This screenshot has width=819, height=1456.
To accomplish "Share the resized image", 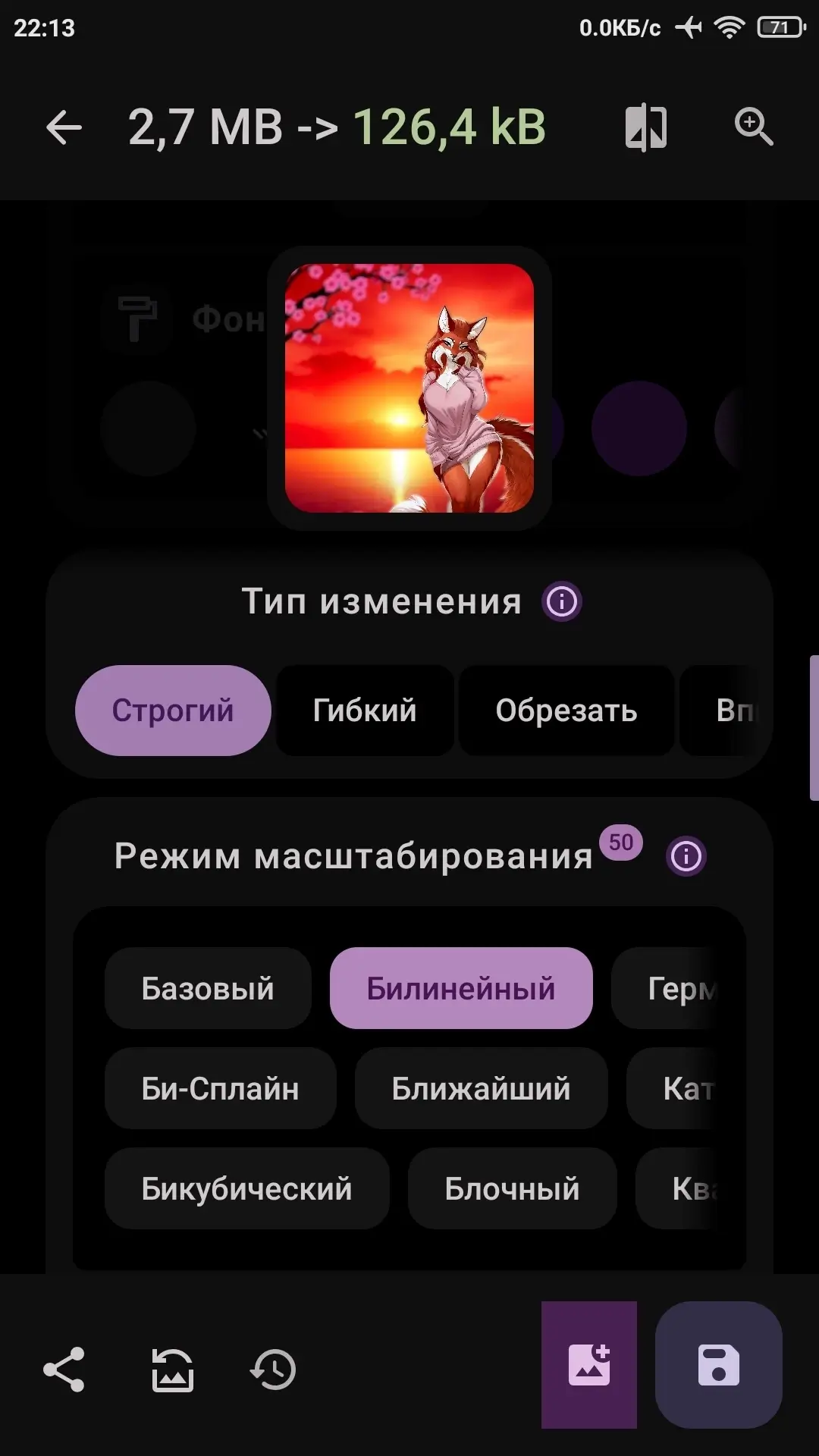I will pos(64,1370).
